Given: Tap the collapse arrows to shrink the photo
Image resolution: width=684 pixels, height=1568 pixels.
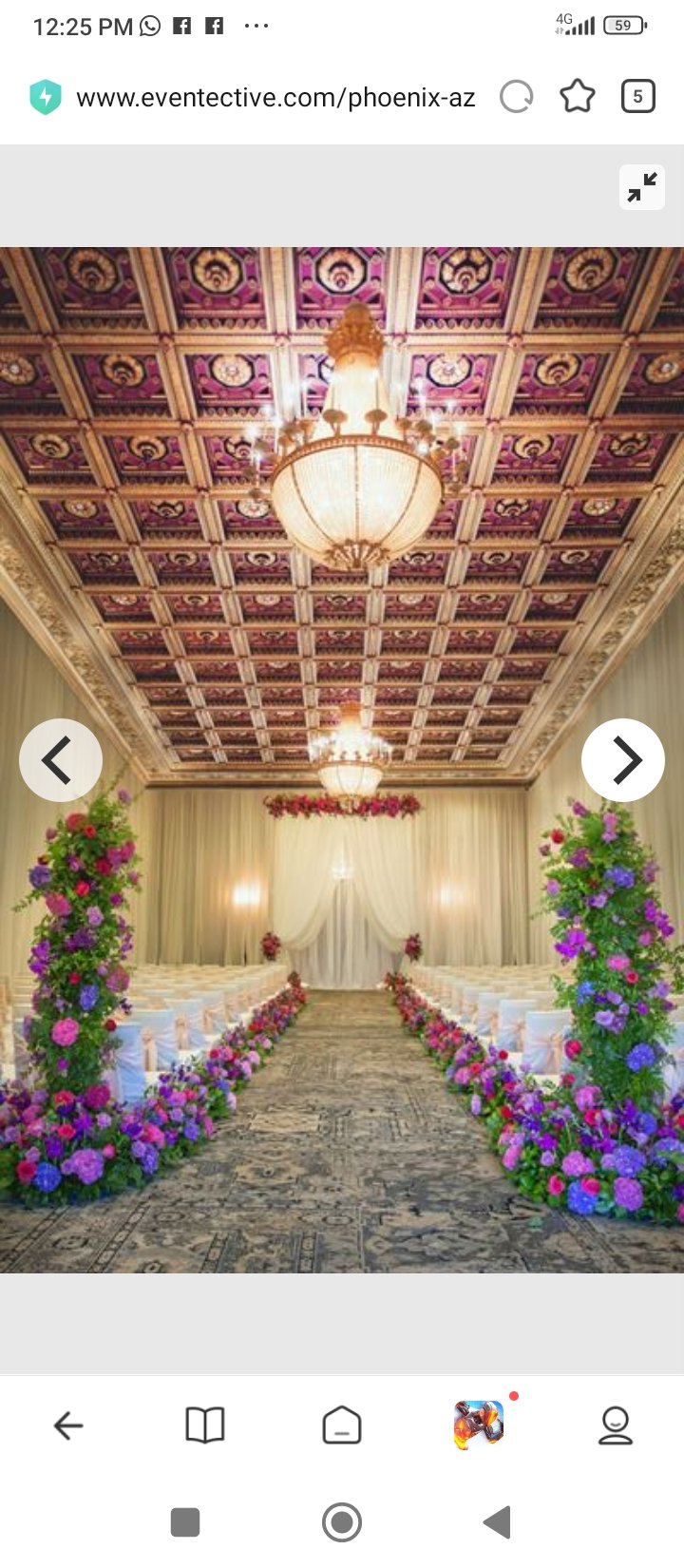Looking at the screenshot, I should (x=642, y=186).
